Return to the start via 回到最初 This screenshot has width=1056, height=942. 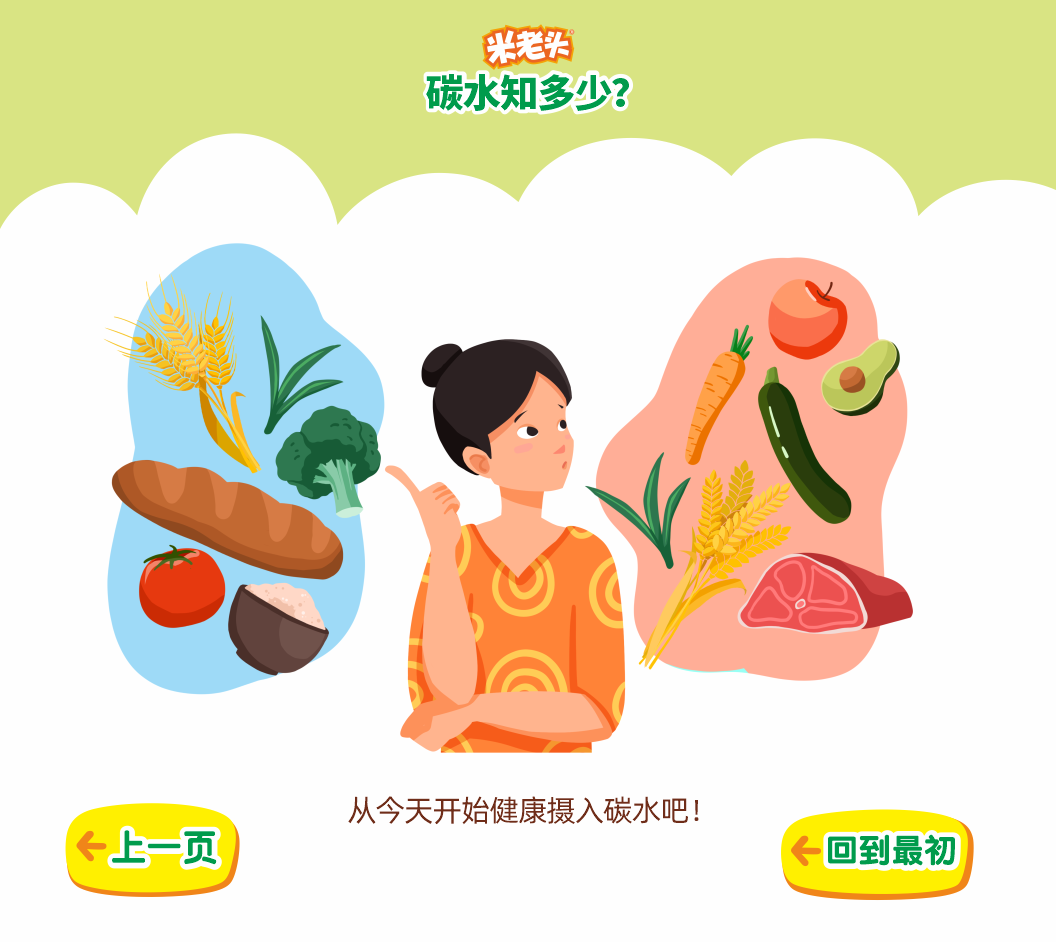(876, 852)
